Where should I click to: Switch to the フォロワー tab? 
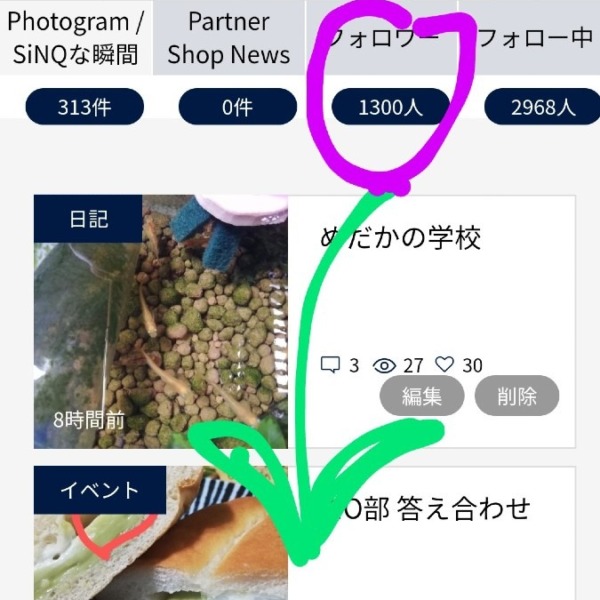click(382, 38)
